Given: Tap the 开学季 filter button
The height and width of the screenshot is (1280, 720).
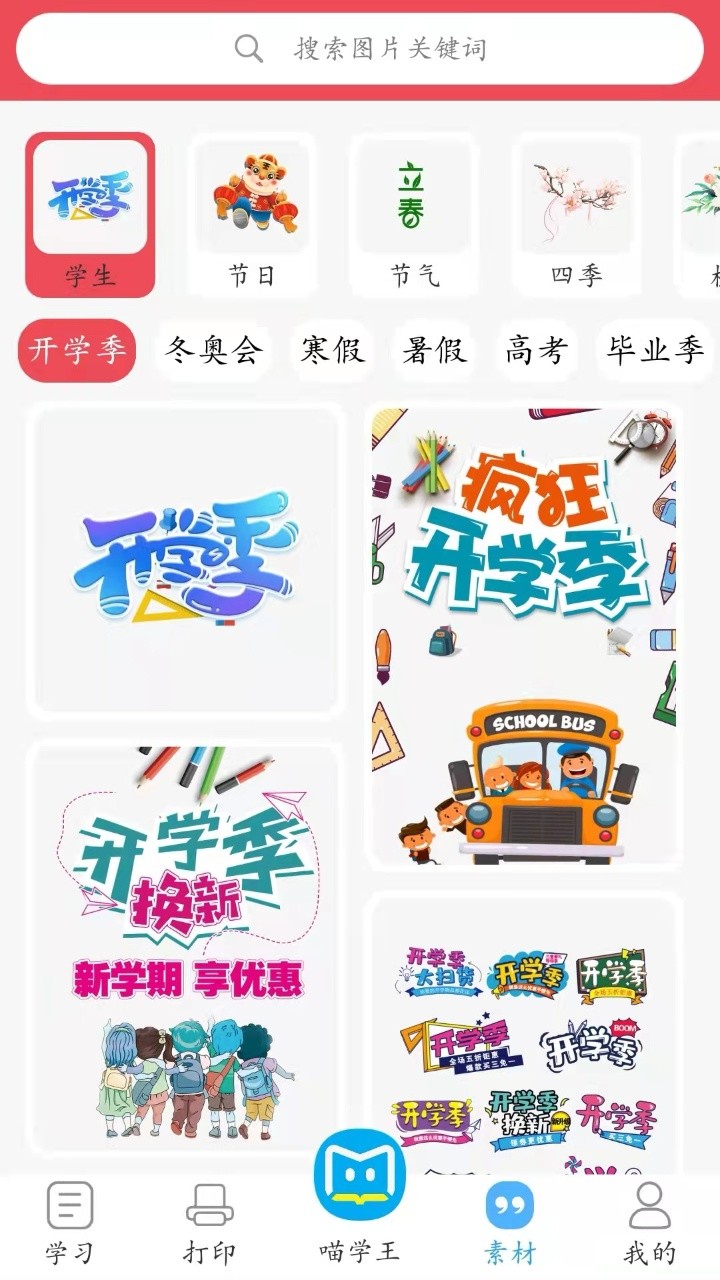Looking at the screenshot, I should 76,352.
